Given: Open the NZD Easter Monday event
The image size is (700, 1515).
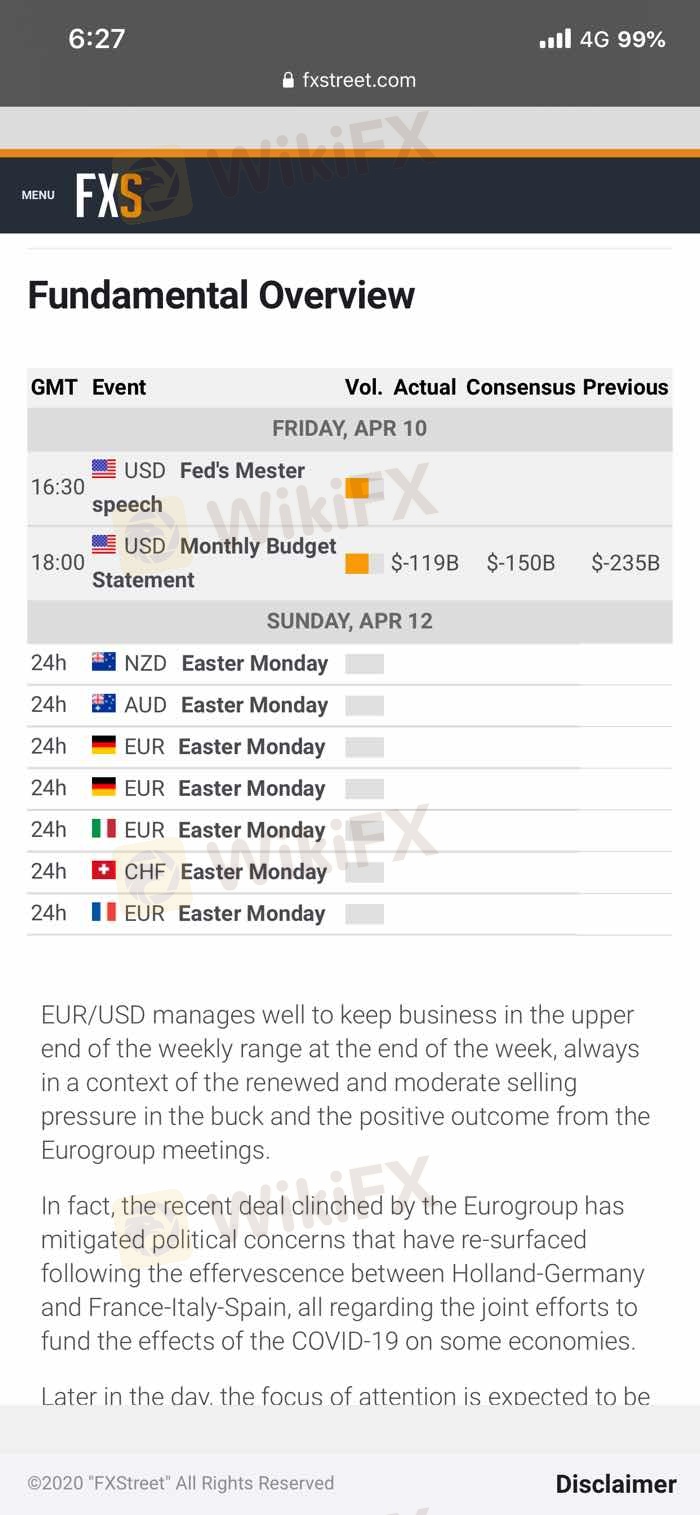Looking at the screenshot, I should coord(254,664).
